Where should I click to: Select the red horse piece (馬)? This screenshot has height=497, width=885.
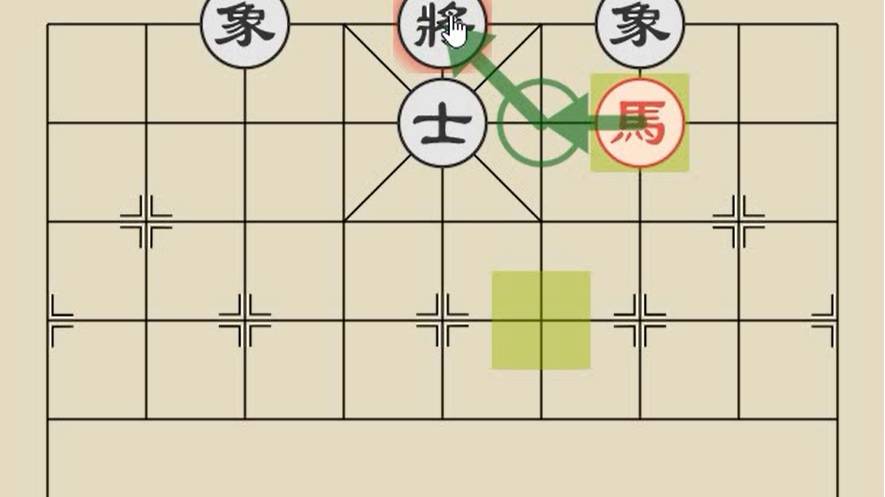coord(640,123)
